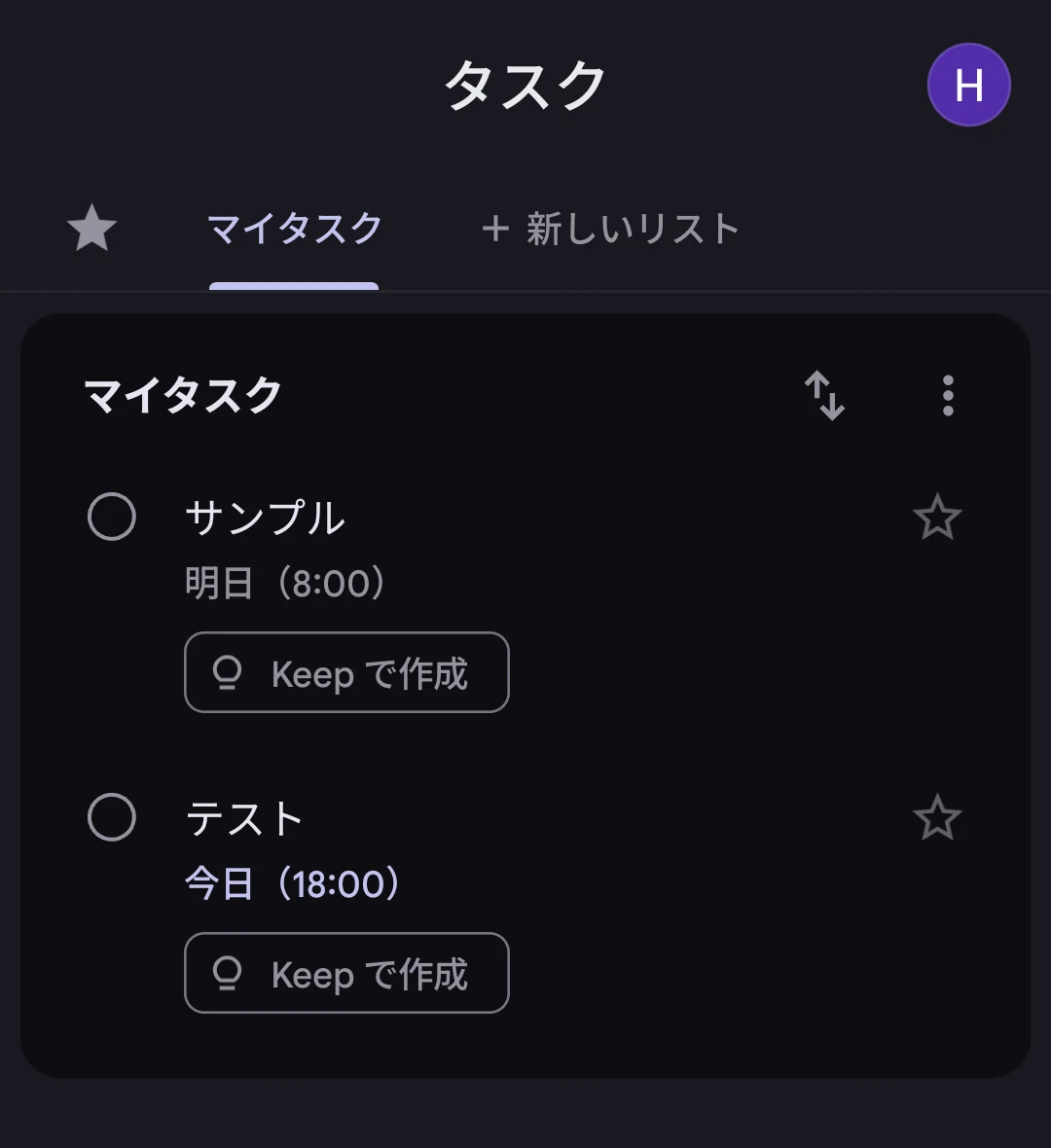Image resolution: width=1051 pixels, height=1148 pixels.
Task: Click the 明日（8:00）due date label
Action: 284,584
